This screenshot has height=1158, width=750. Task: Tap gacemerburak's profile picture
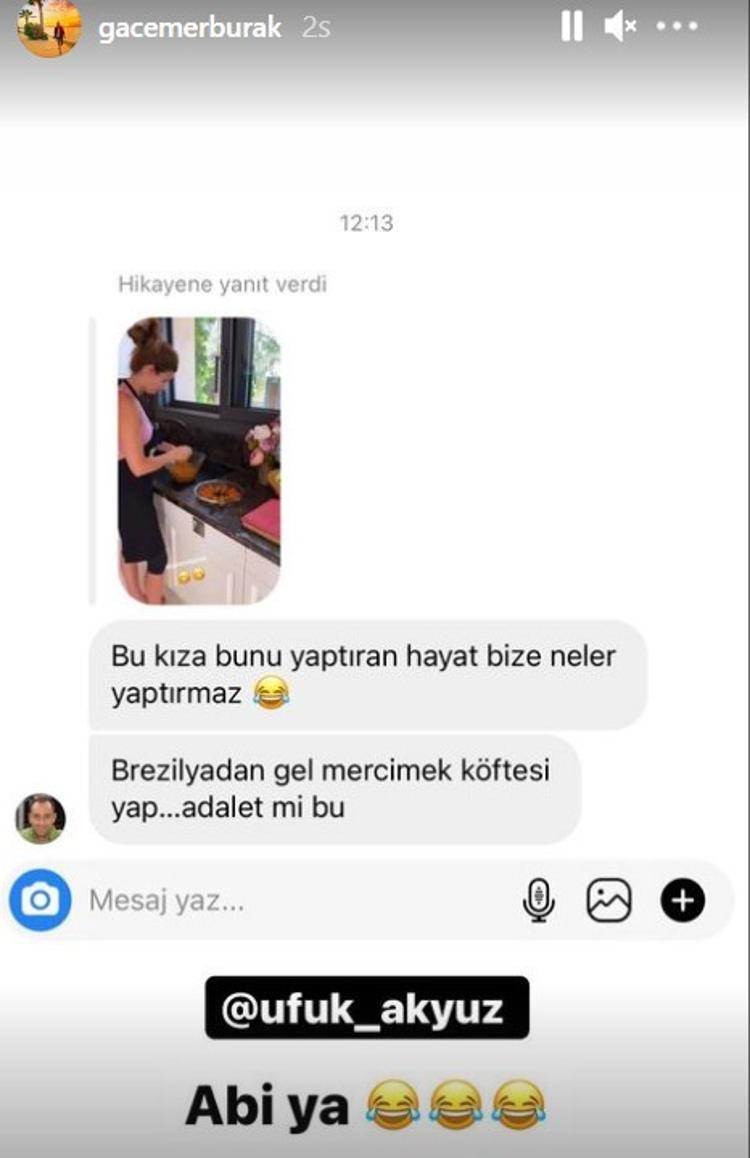click(x=49, y=28)
